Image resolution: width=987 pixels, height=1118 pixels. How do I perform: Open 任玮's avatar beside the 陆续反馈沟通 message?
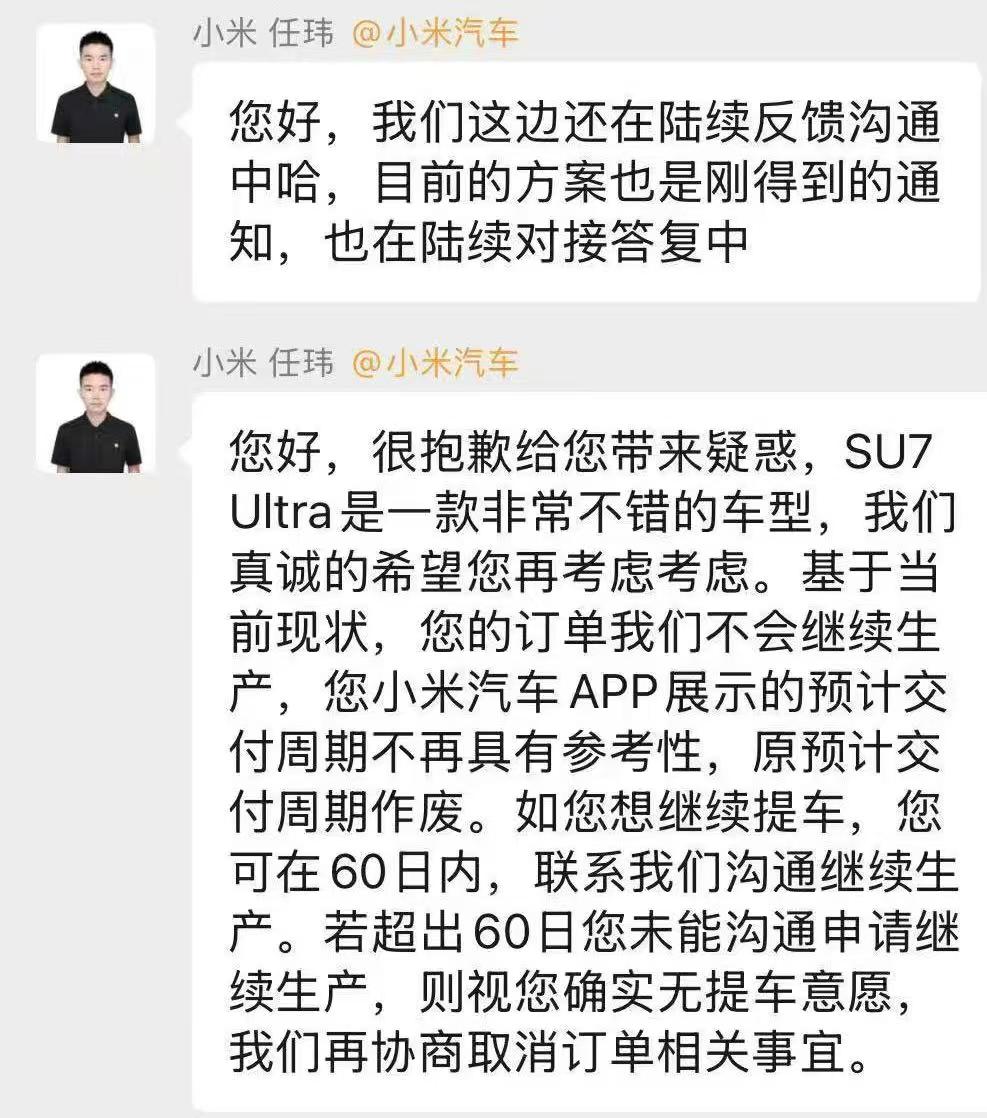(x=96, y=84)
